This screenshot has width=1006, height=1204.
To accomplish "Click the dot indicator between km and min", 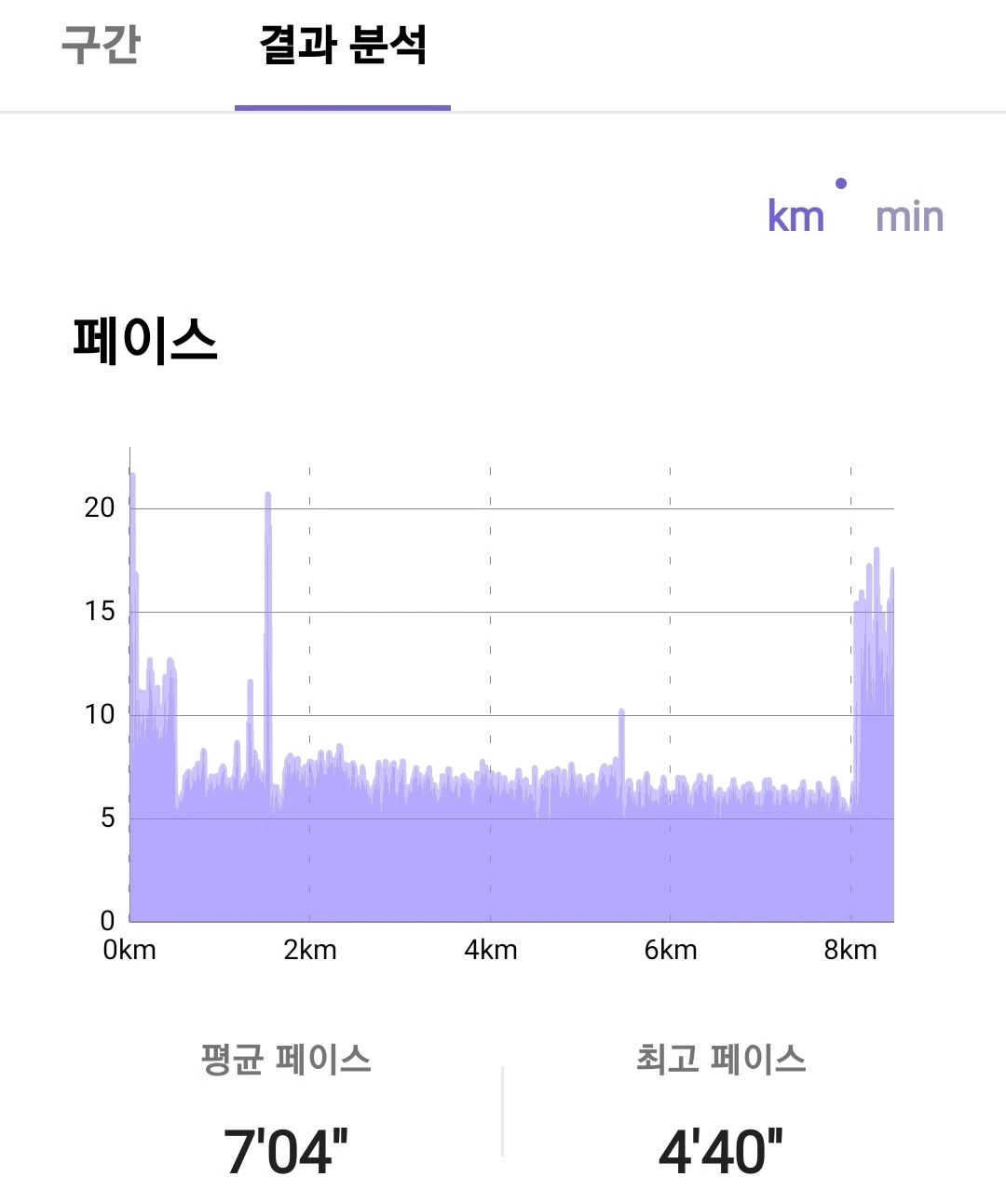I will click(x=843, y=183).
